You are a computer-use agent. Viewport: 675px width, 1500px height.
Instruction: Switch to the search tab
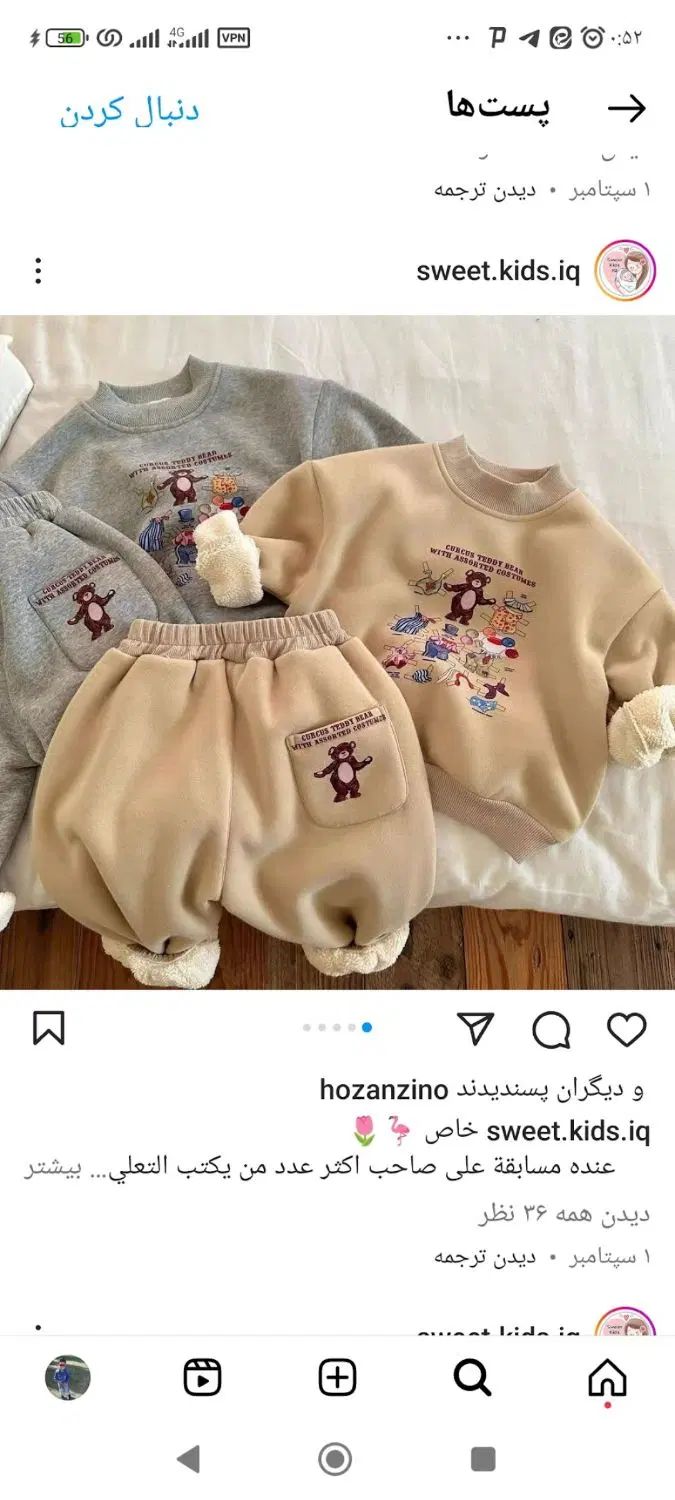coord(472,1379)
